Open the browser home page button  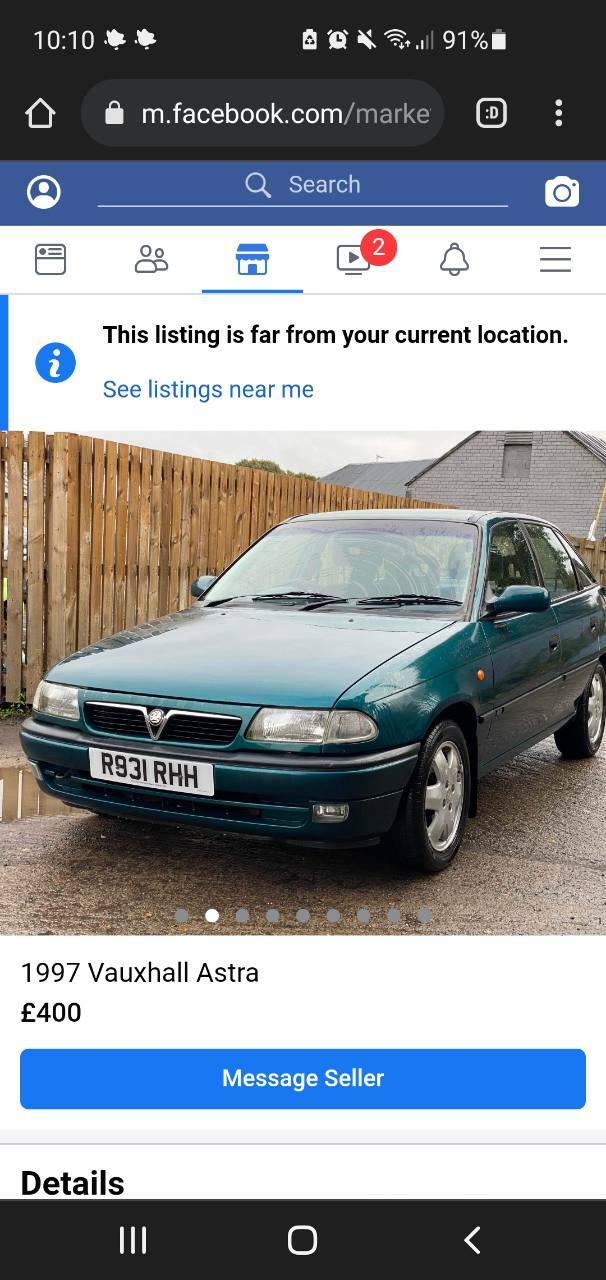(40, 113)
